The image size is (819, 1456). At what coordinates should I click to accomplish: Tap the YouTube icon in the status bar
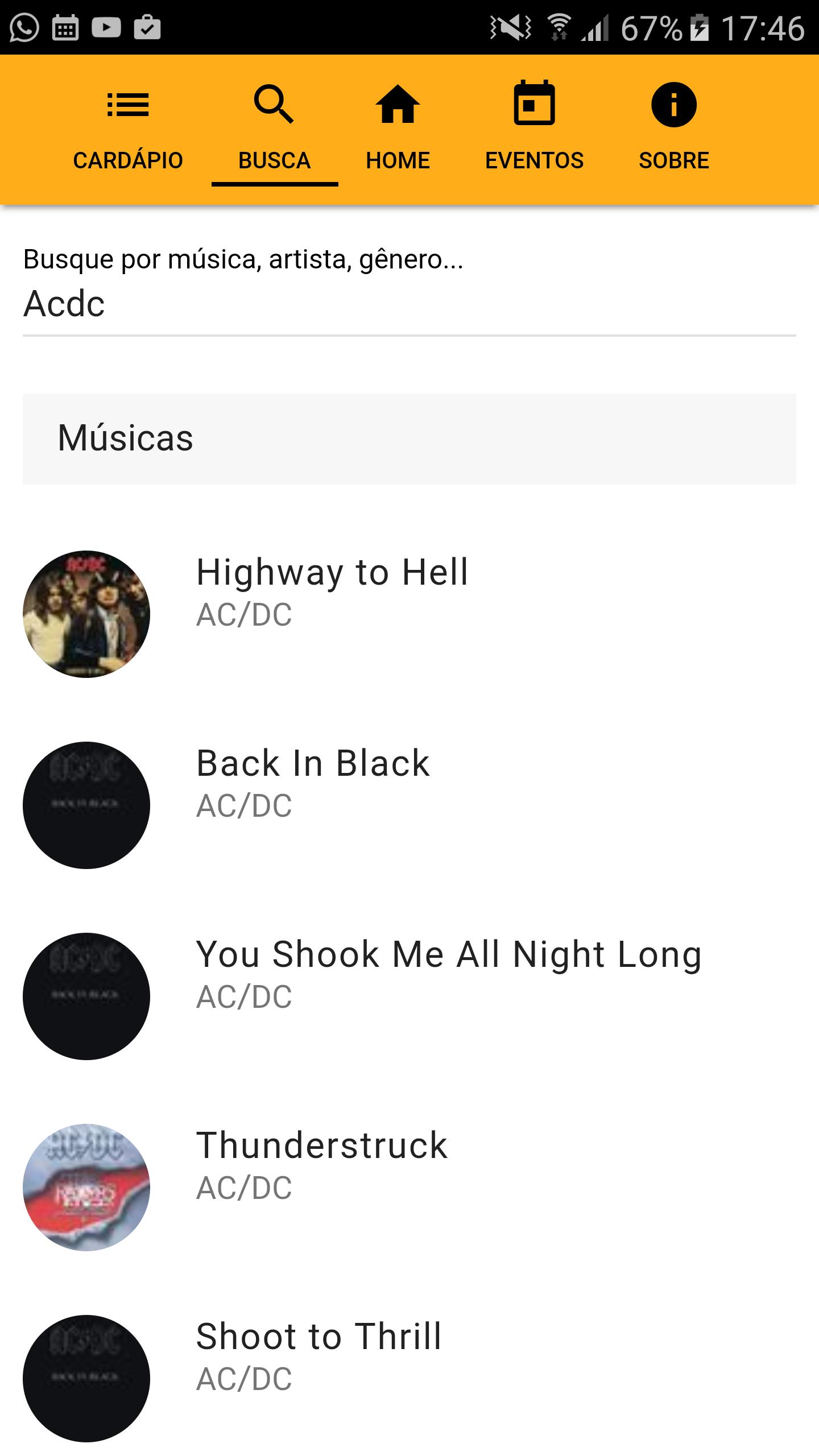[106, 26]
